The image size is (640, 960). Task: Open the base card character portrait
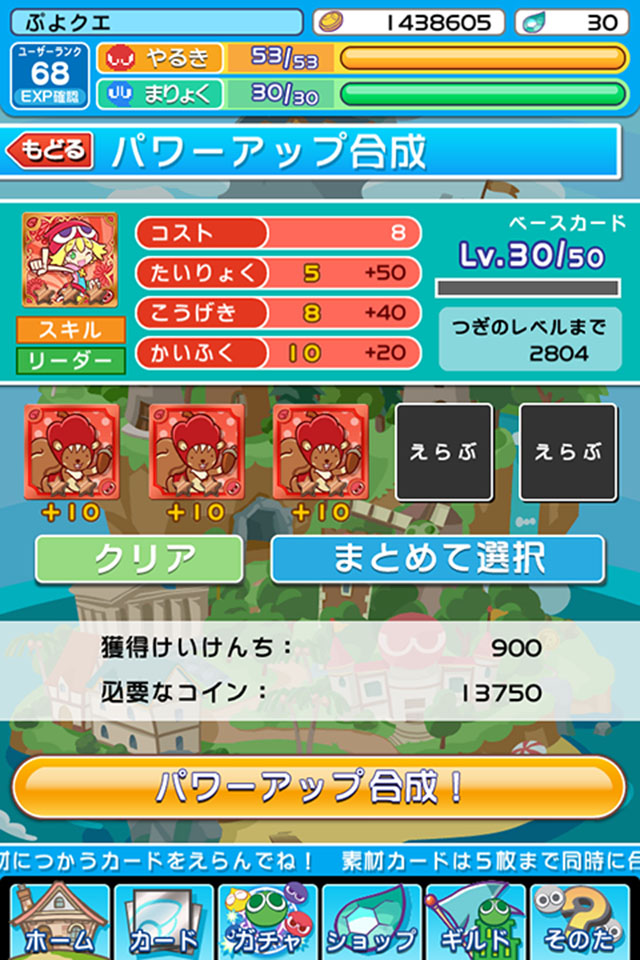(69, 259)
